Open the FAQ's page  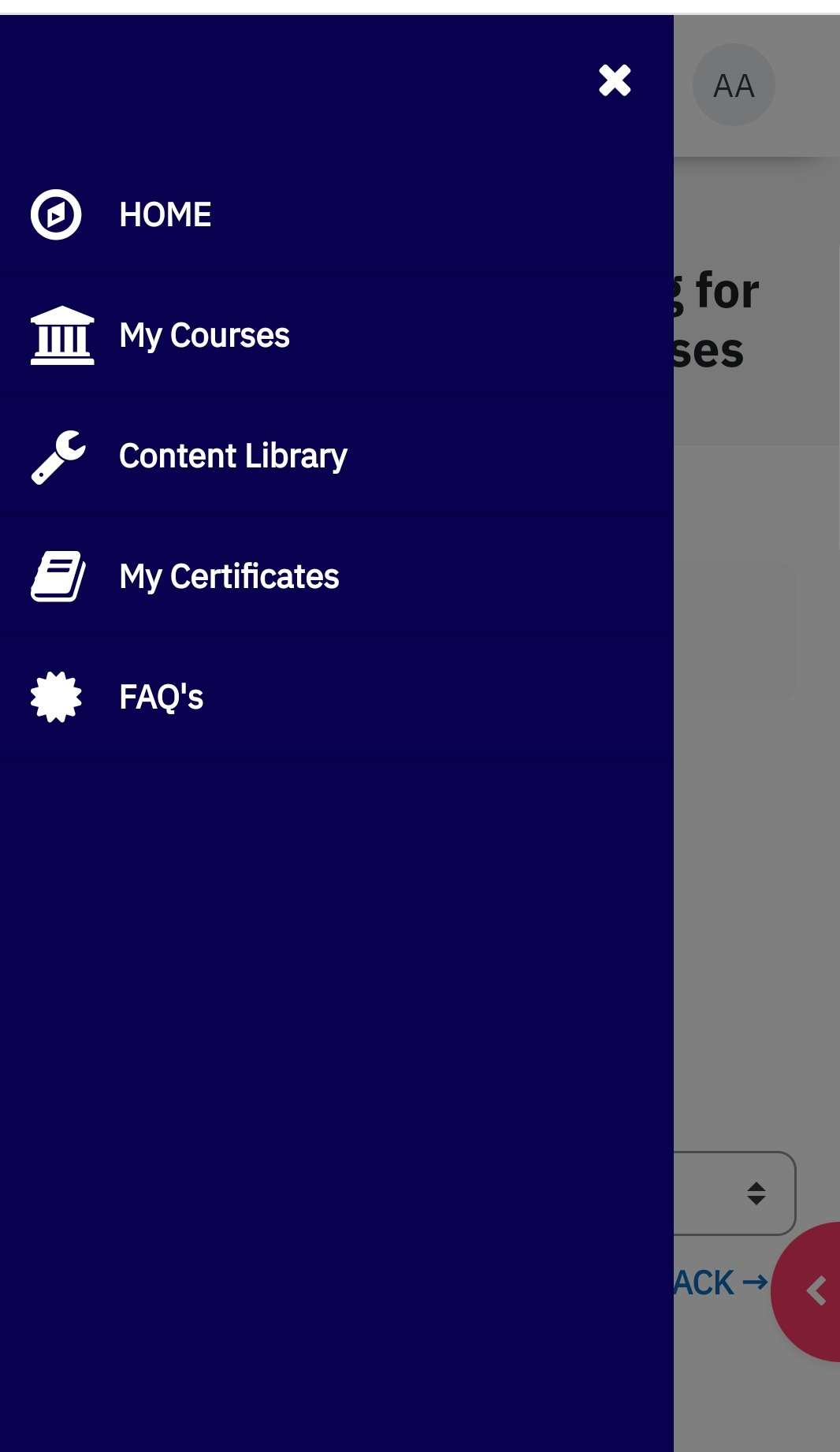click(161, 697)
